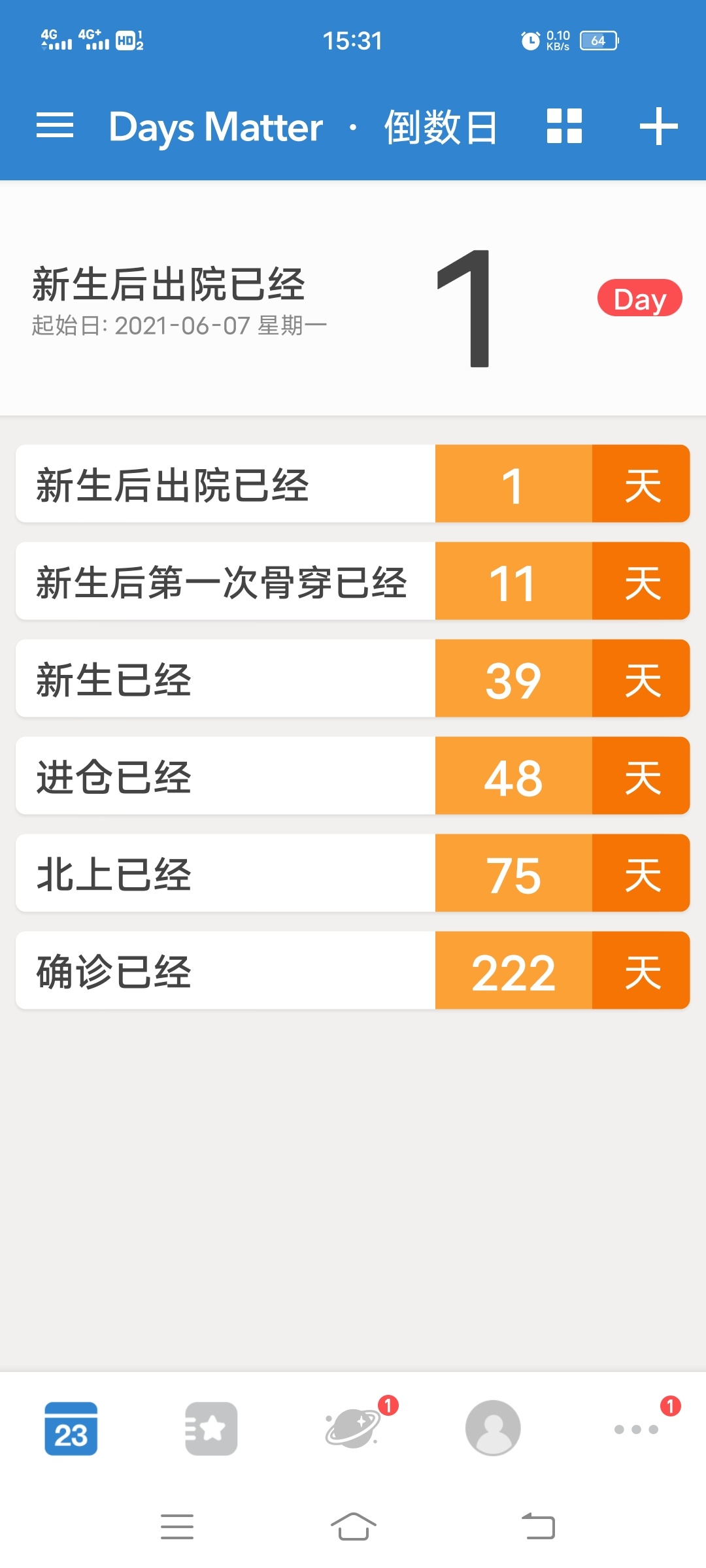
Task: Open the 确诊已经 222天 event
Action: pos(353,970)
